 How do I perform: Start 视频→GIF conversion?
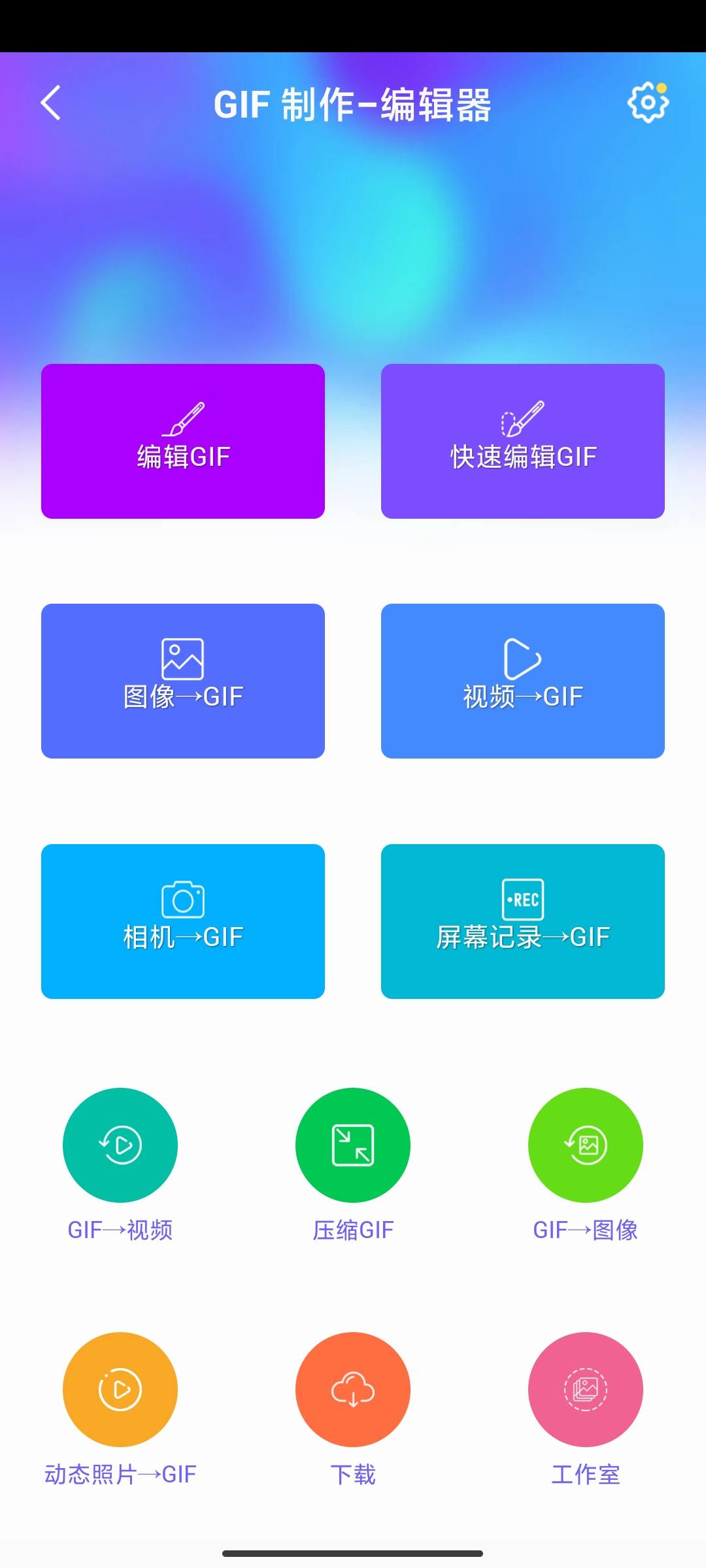click(x=523, y=681)
